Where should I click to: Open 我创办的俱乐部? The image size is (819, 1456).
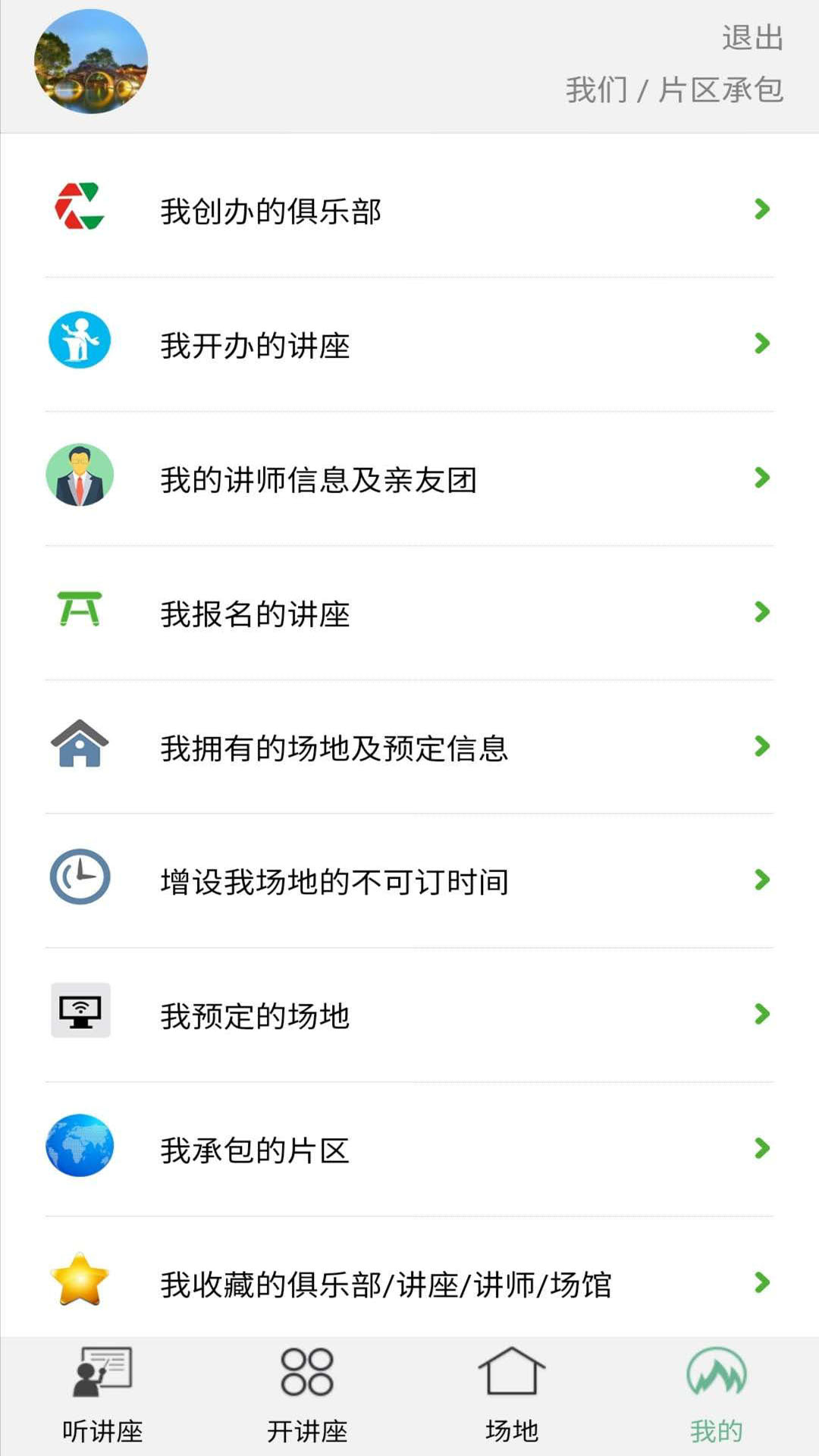click(x=409, y=210)
